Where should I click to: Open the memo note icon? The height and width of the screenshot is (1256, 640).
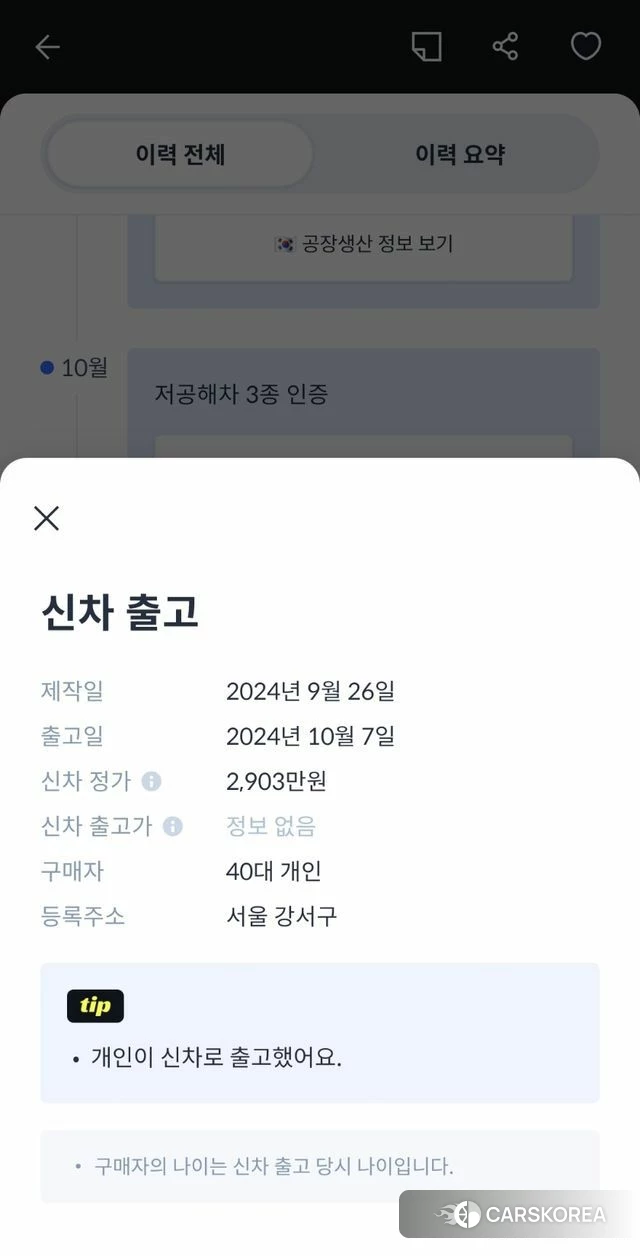(x=427, y=47)
